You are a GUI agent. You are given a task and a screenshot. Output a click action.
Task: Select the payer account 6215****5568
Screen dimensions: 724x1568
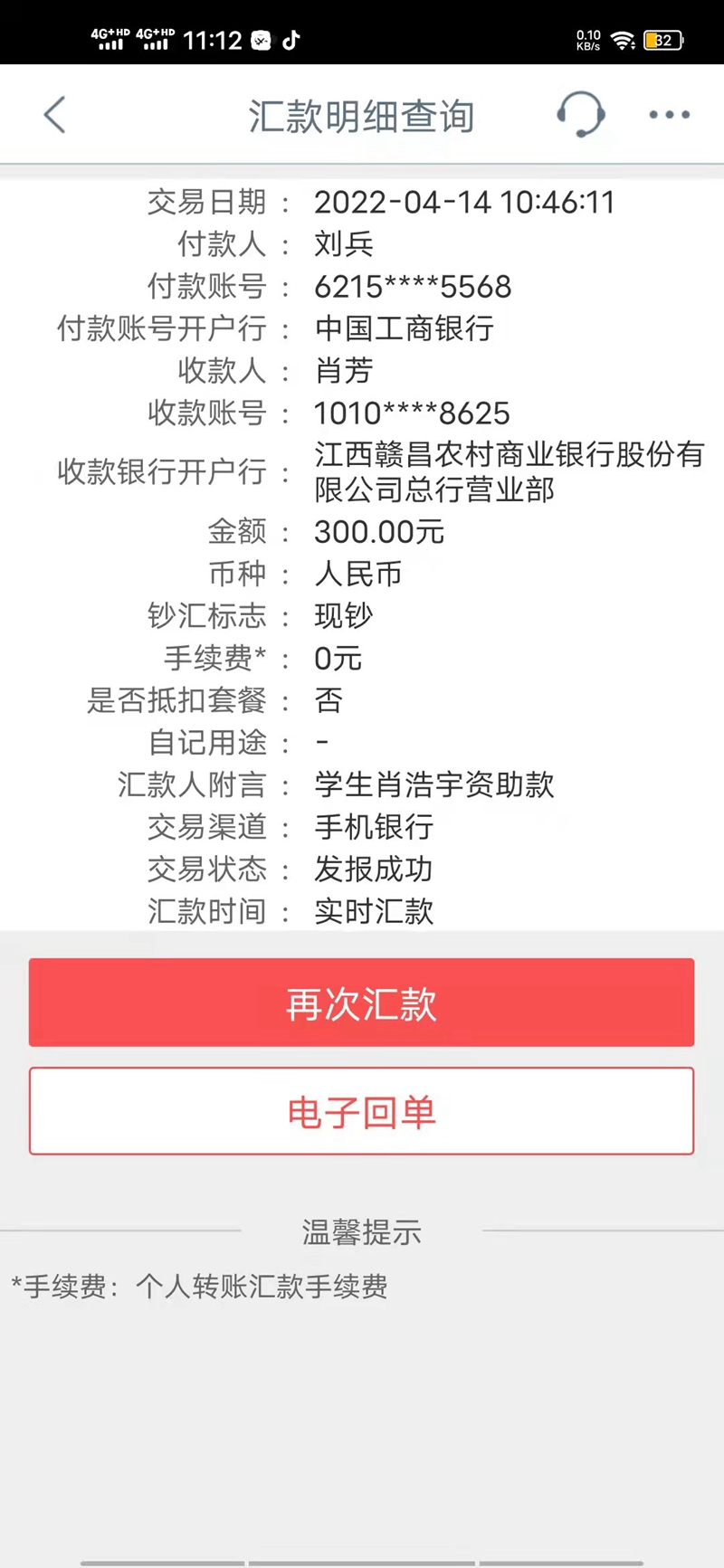point(412,287)
